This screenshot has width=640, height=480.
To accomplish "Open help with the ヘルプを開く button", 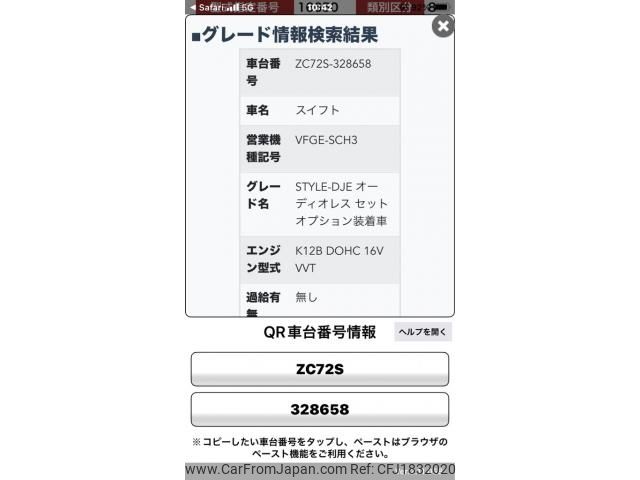I will tap(423, 332).
